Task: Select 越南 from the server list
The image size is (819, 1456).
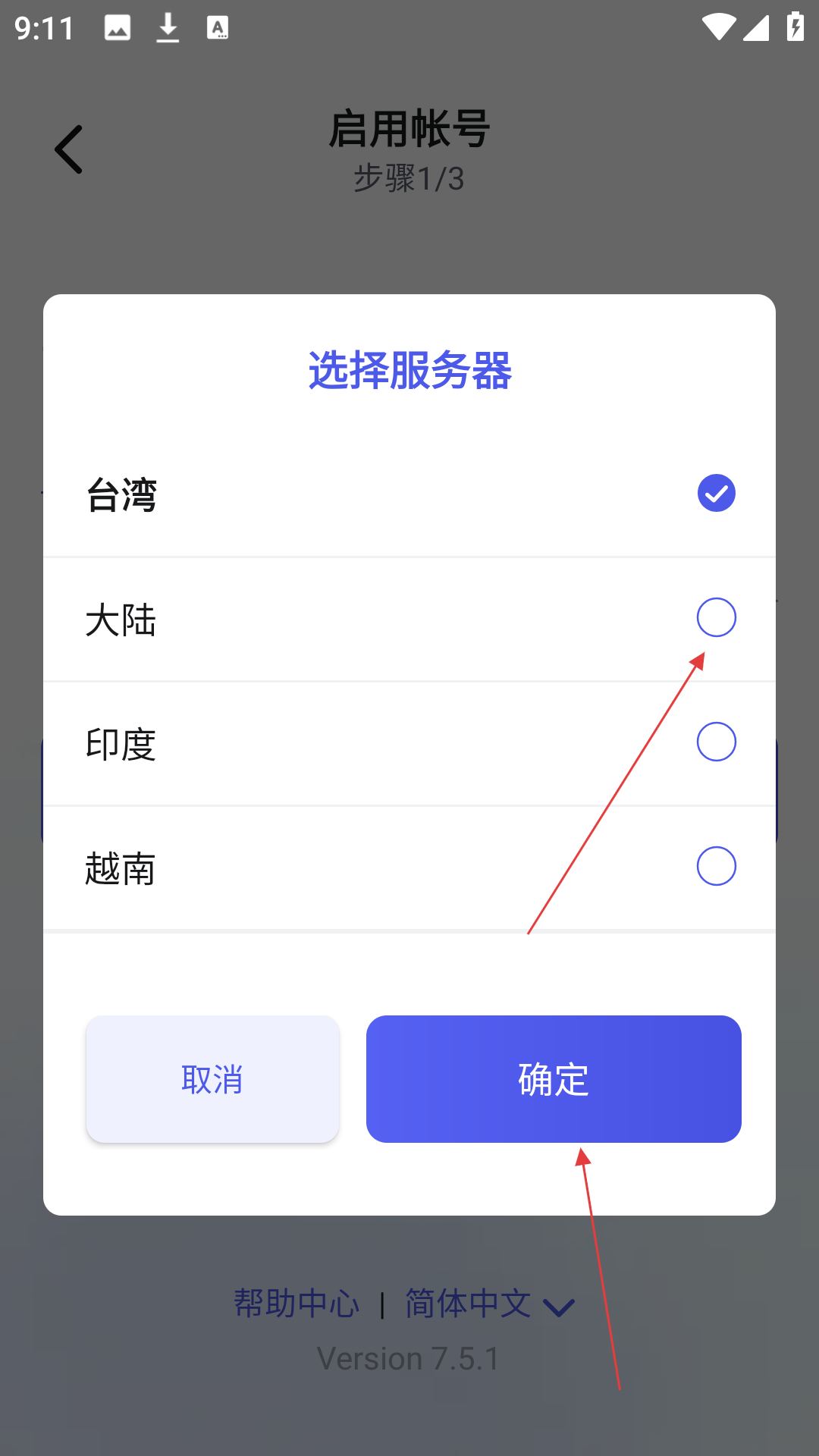Action: [x=409, y=868]
